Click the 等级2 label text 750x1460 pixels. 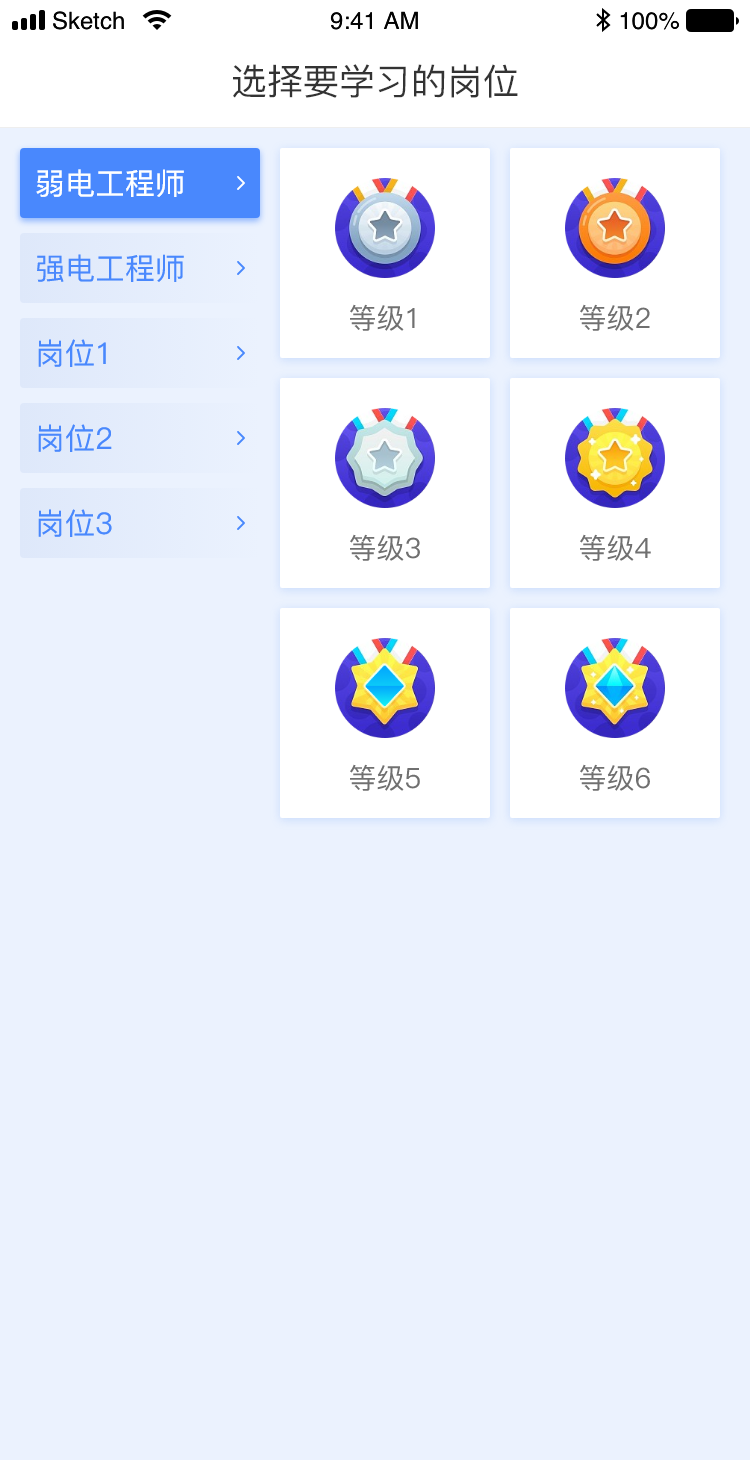click(614, 318)
